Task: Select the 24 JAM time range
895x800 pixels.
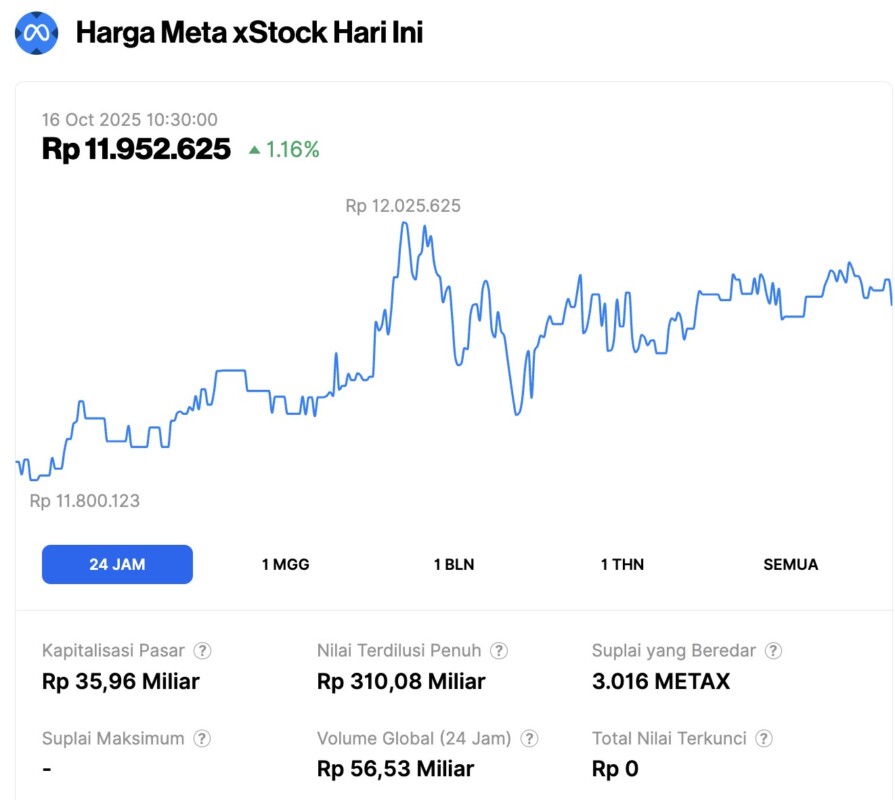Action: (117, 564)
